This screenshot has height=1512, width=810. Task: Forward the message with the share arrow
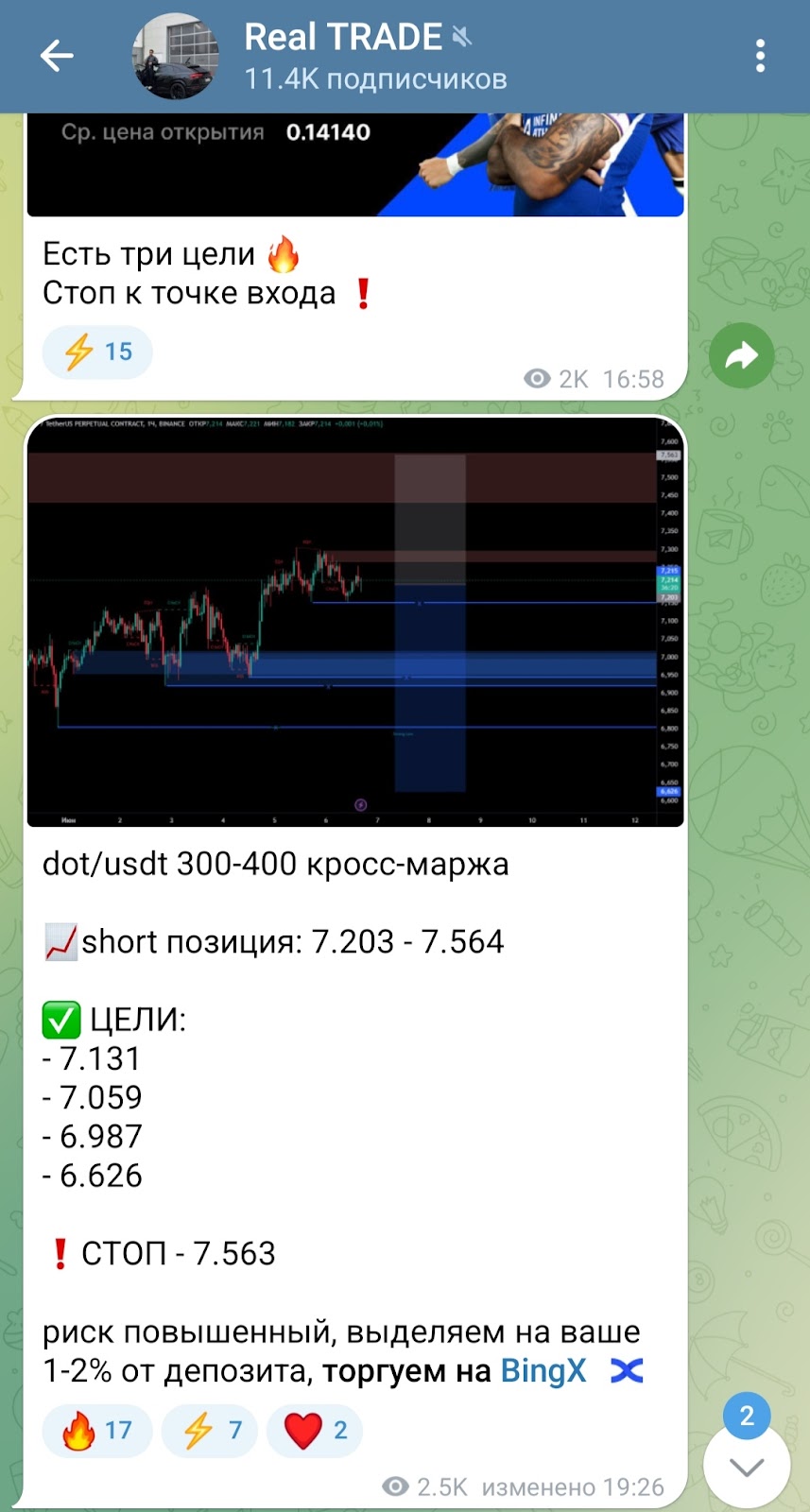click(741, 356)
